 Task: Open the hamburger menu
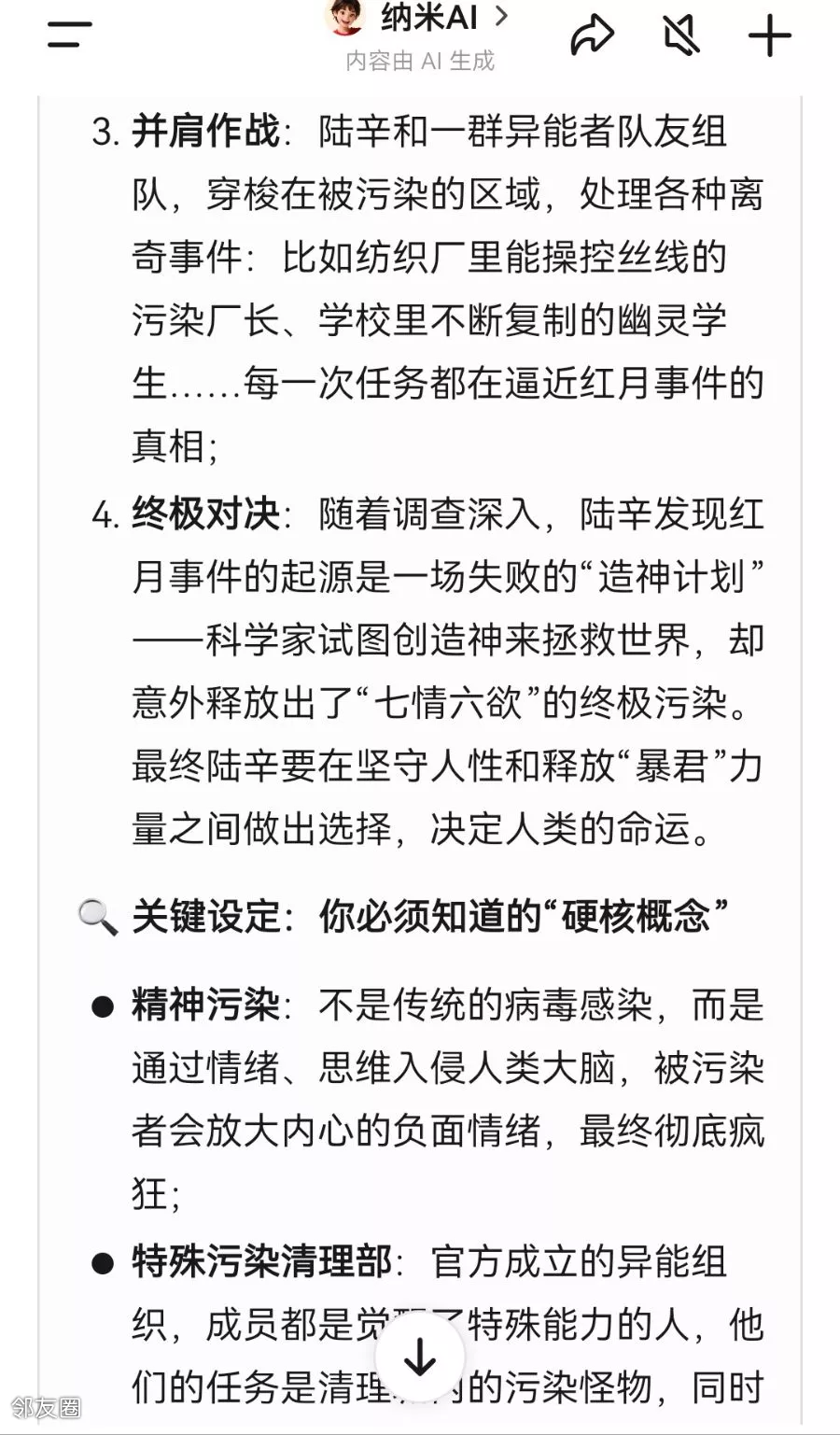[70, 35]
